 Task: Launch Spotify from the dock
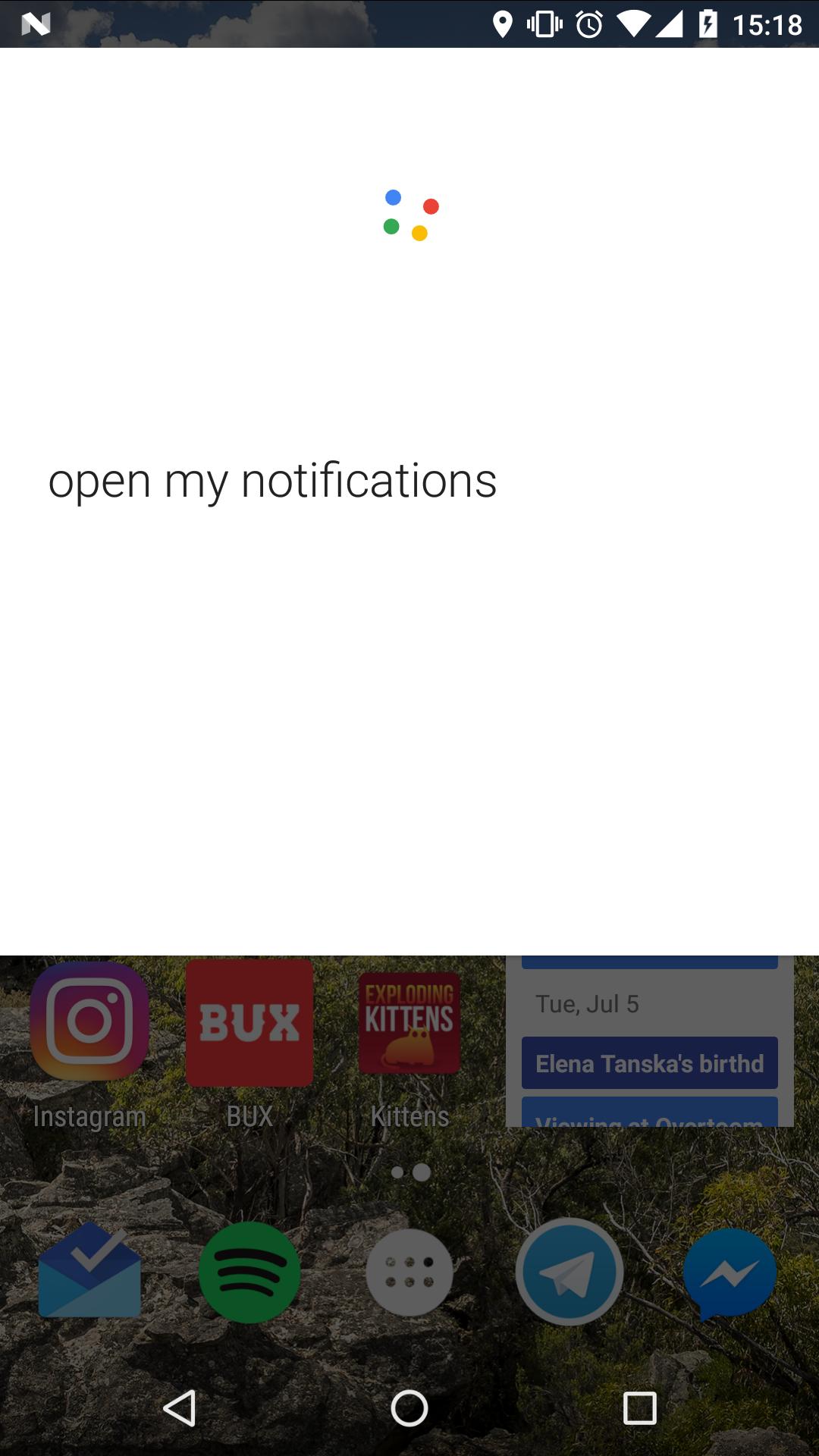pos(249,1272)
